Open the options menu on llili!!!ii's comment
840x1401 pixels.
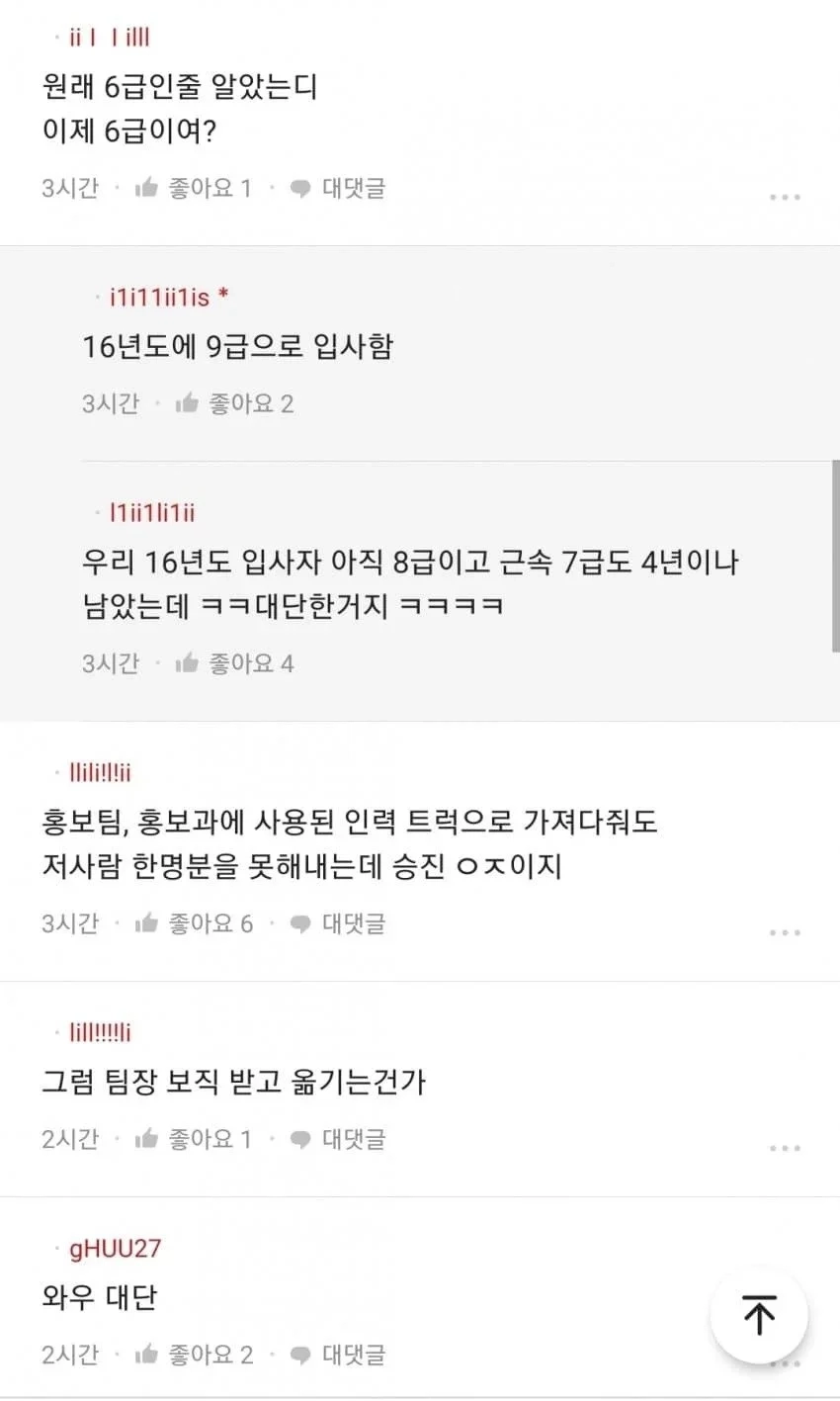(784, 931)
